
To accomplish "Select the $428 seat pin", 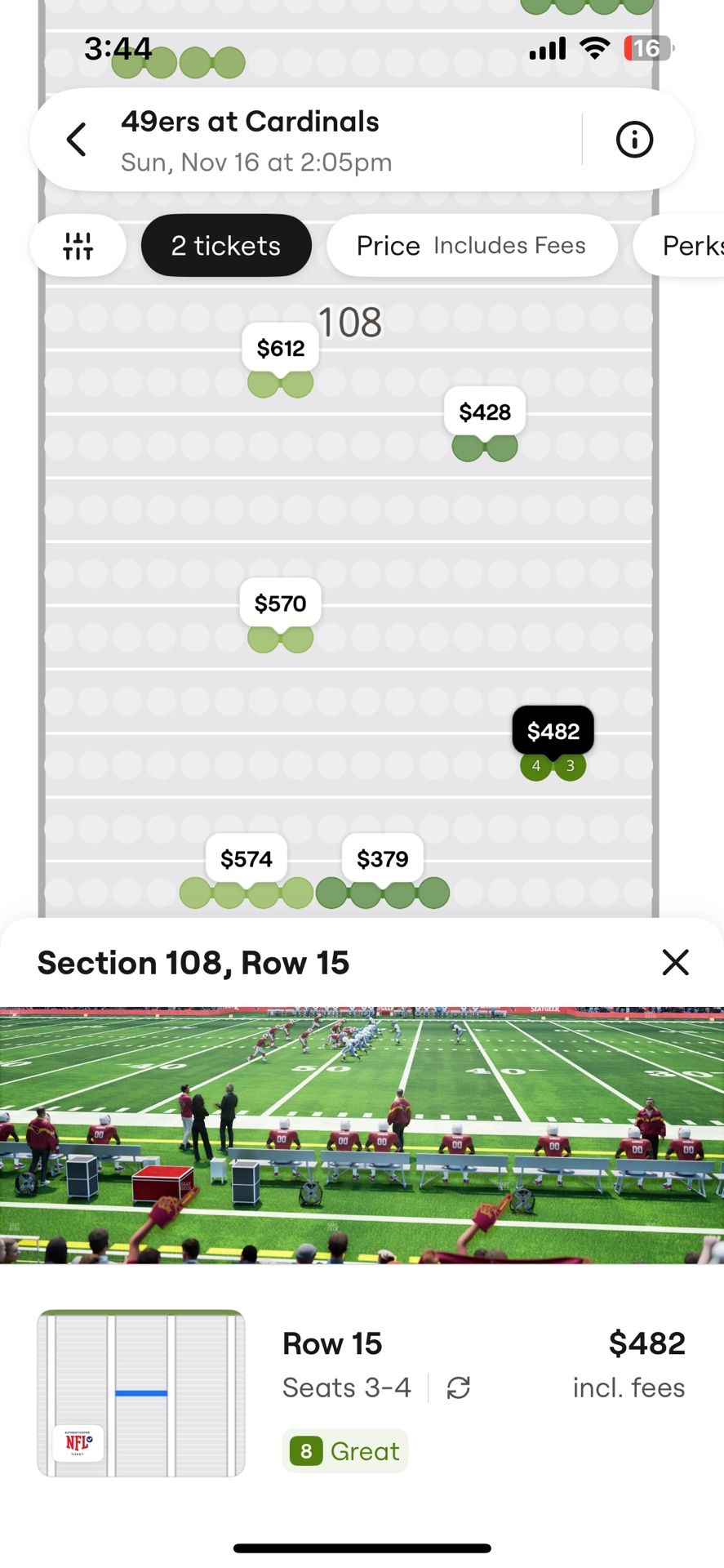I will coord(484,412).
